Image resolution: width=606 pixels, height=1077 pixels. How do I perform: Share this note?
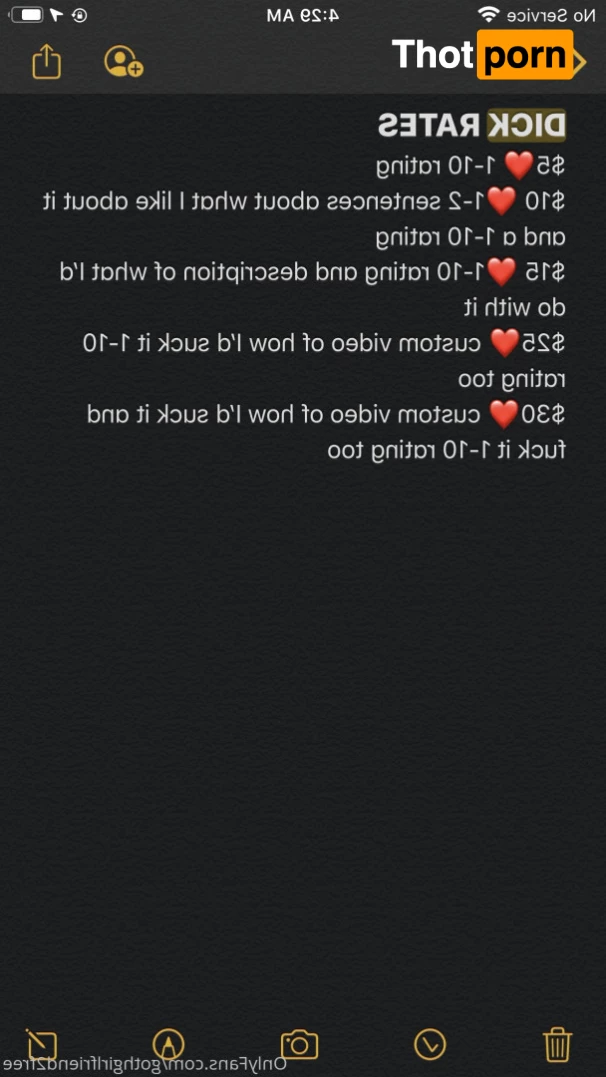click(x=46, y=62)
